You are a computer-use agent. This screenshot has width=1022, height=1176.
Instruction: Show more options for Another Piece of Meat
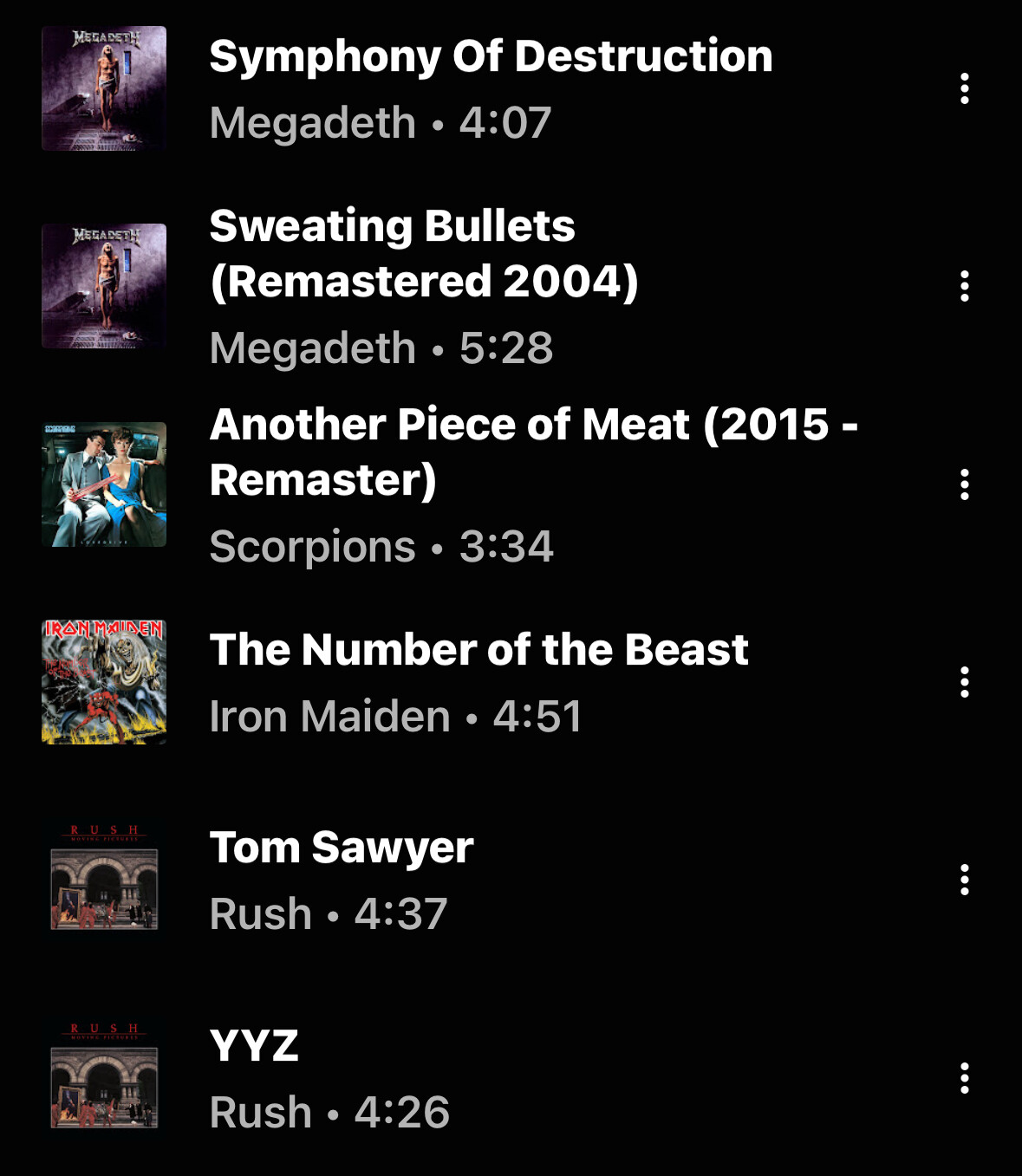pos(964,484)
